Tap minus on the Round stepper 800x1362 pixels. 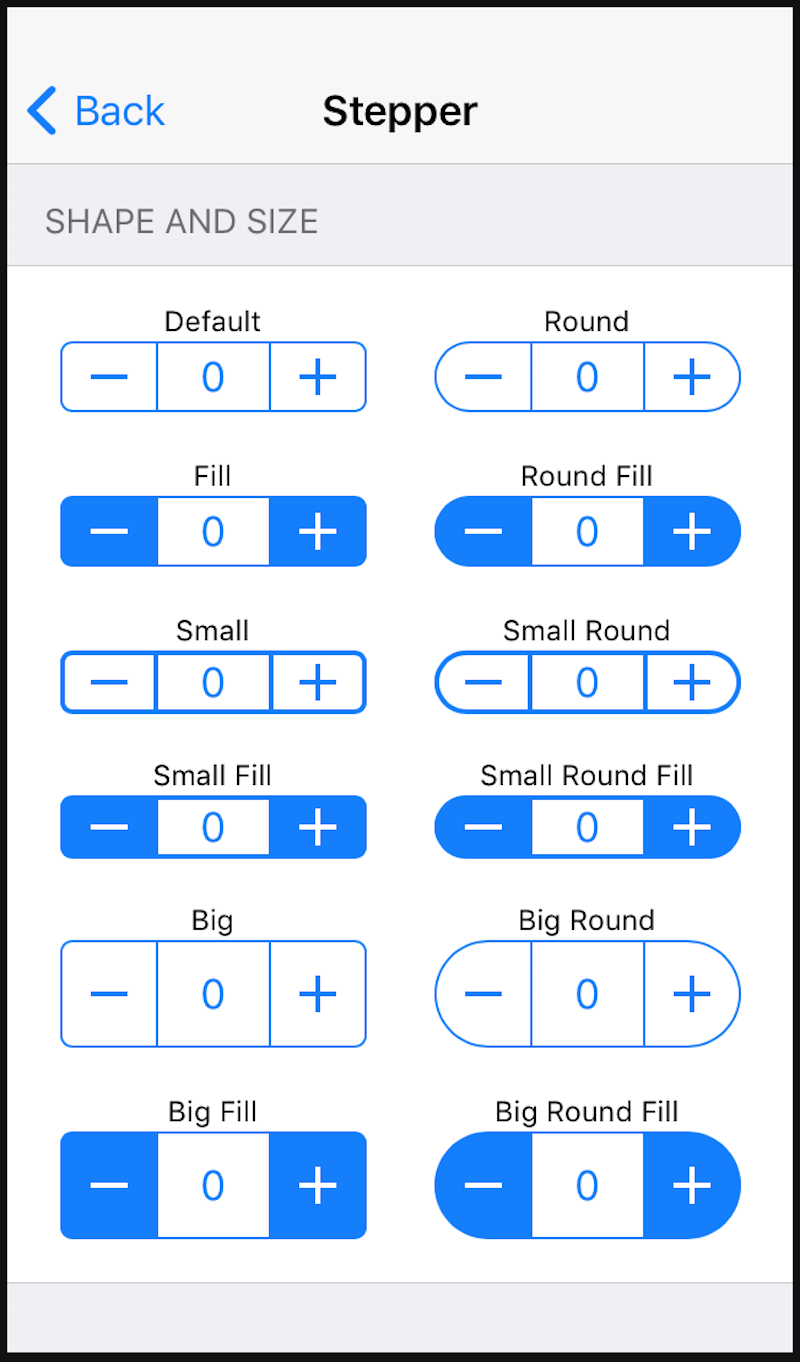click(483, 377)
